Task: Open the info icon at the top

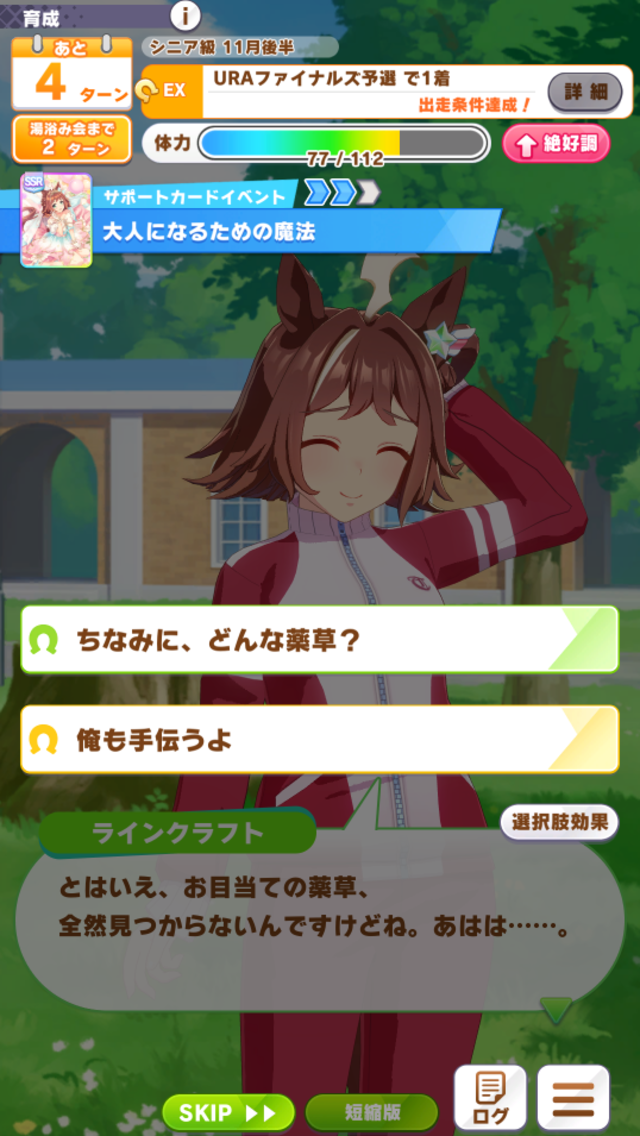Action: 186,16
